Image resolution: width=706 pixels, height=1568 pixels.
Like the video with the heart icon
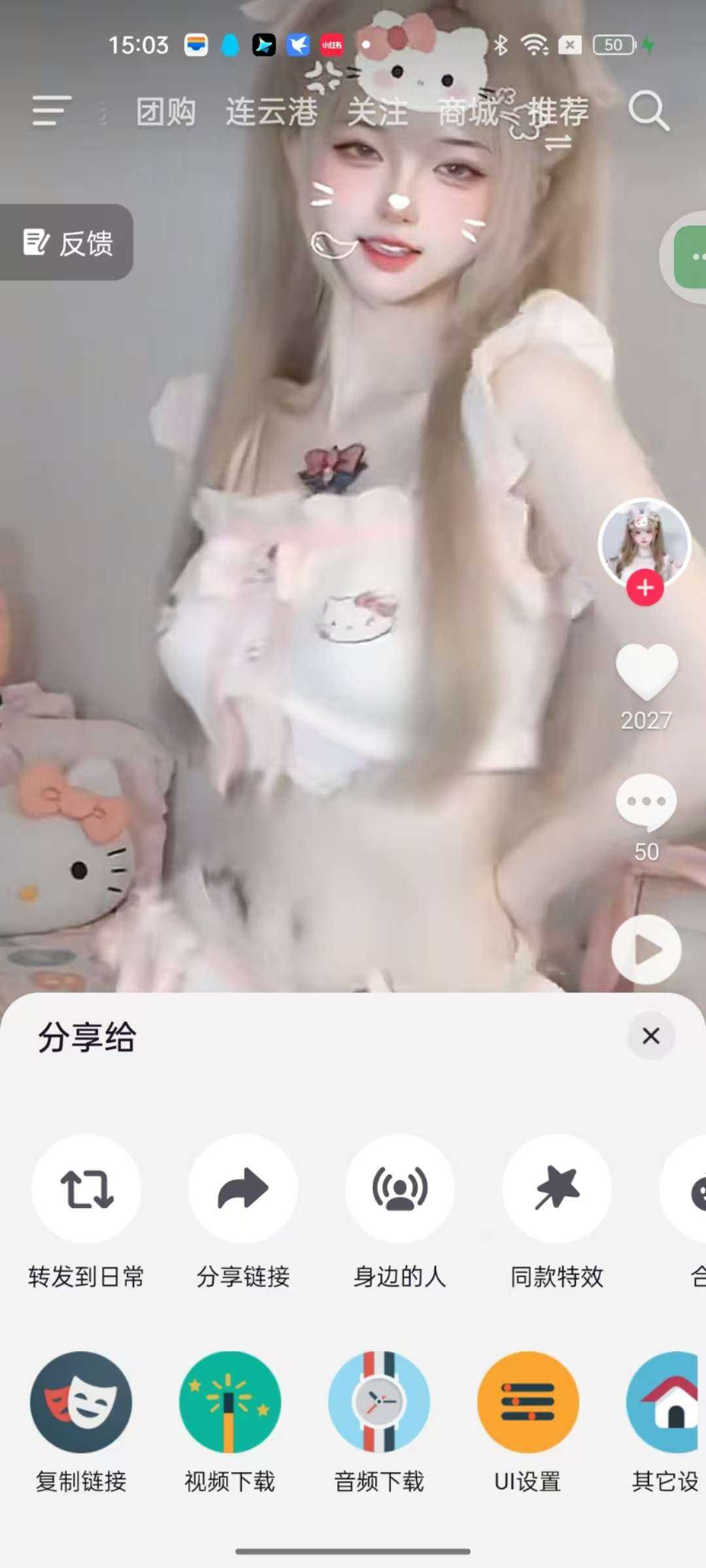(646, 672)
